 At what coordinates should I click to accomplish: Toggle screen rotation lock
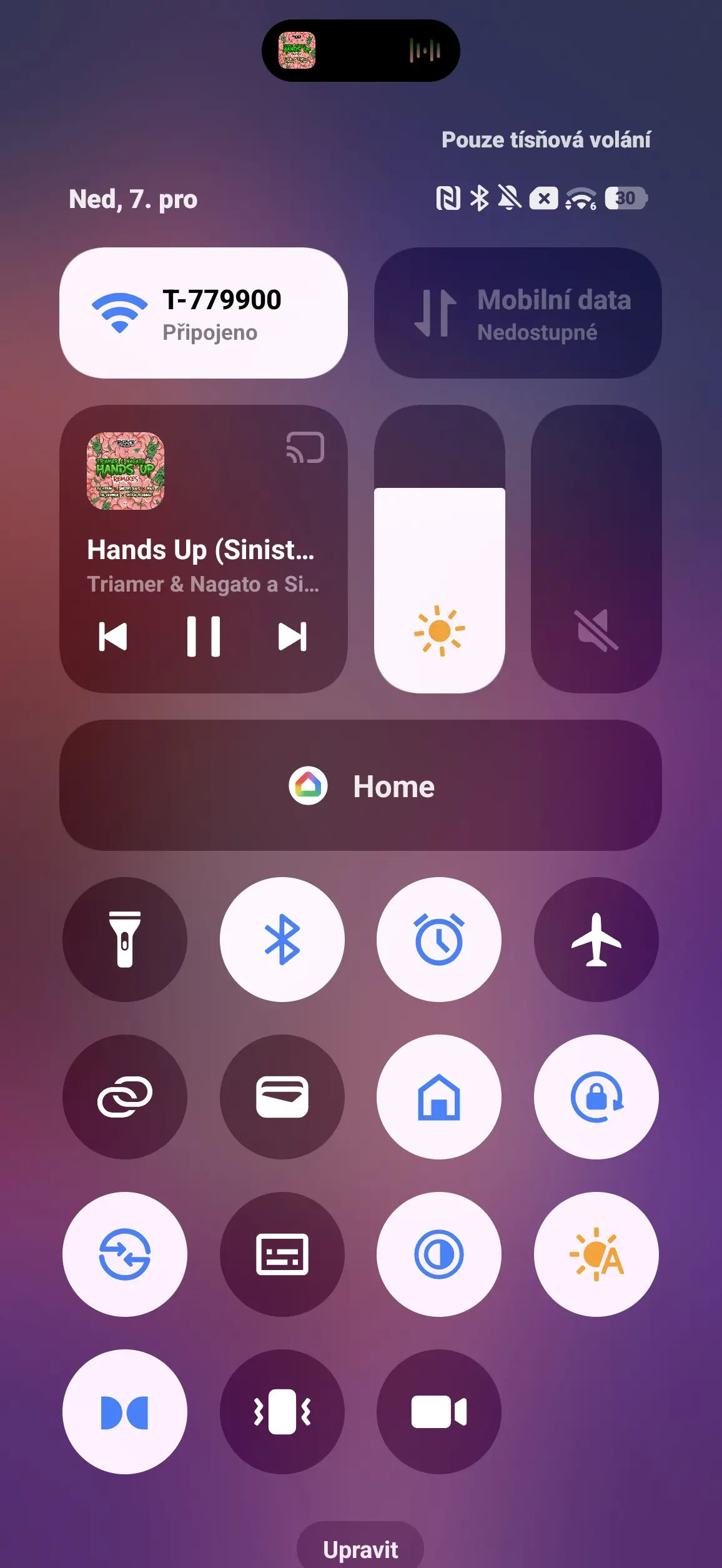(596, 1096)
